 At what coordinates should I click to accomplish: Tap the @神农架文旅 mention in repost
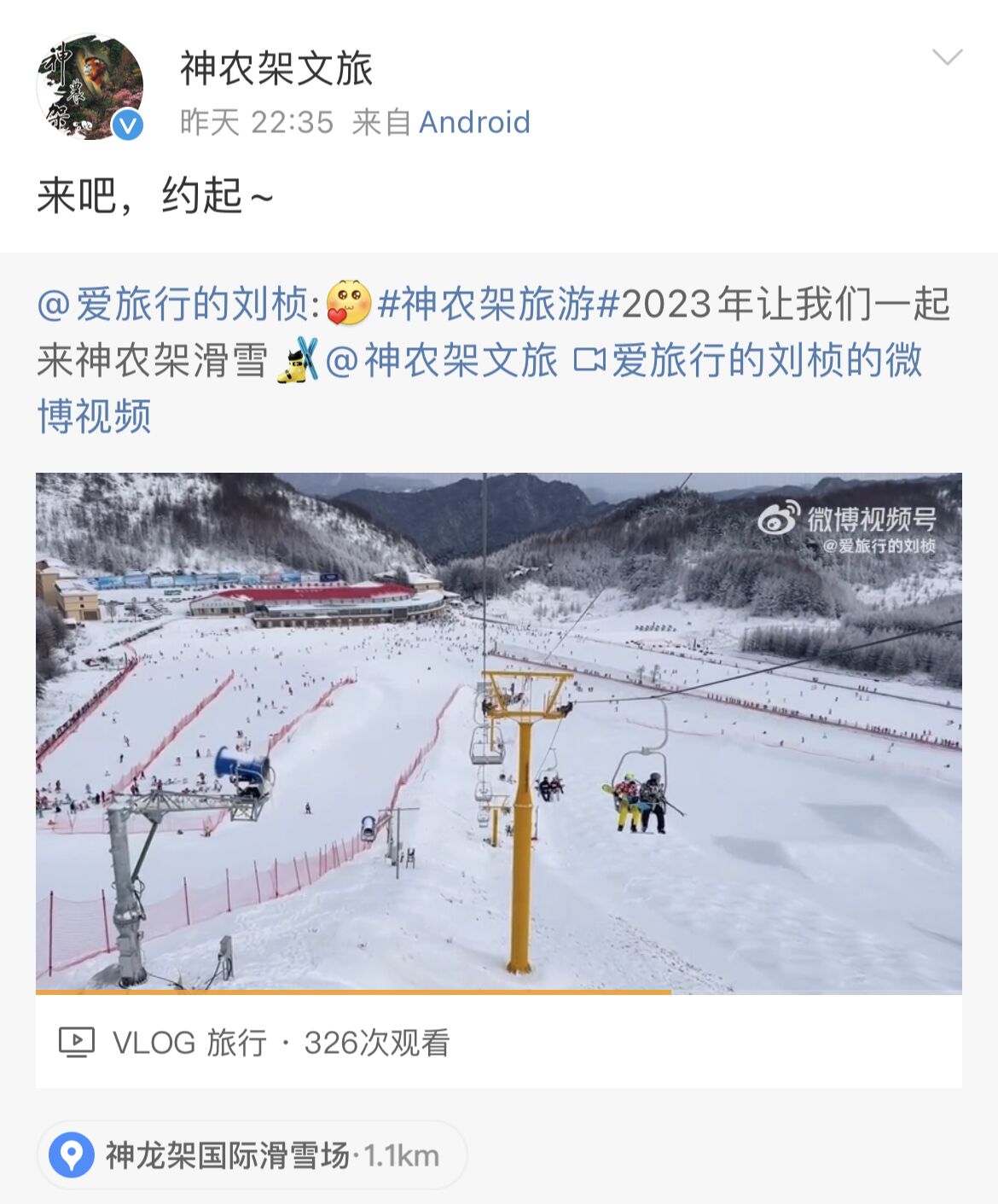tap(442, 360)
